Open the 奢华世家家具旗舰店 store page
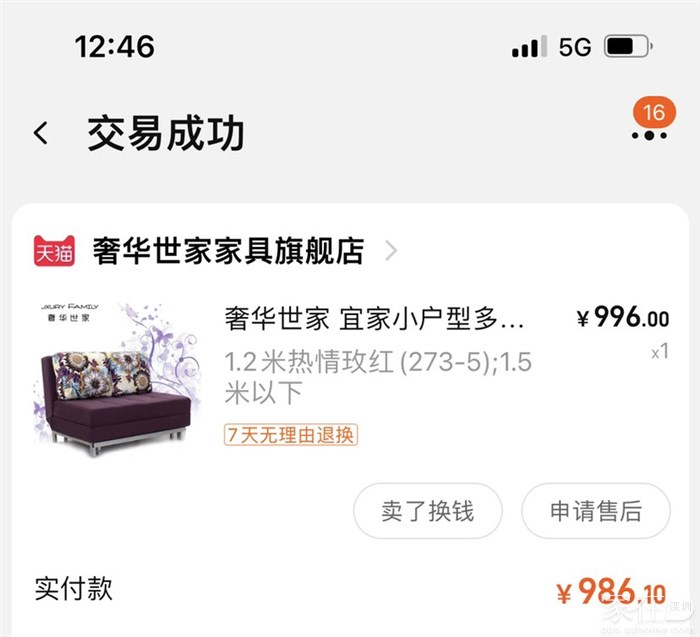 tap(228, 250)
